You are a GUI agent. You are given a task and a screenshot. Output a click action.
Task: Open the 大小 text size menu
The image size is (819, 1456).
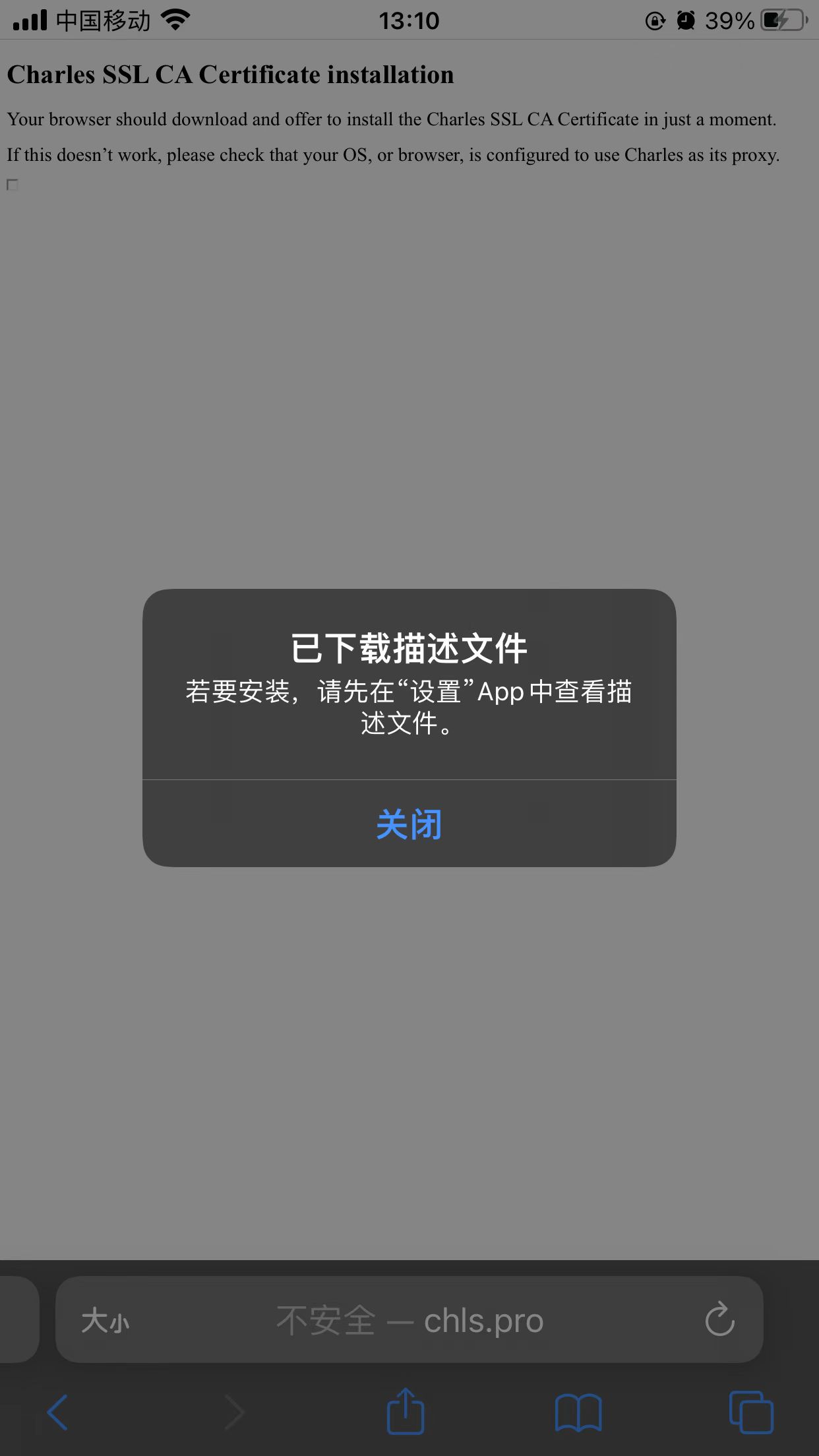pyautogui.click(x=105, y=1321)
